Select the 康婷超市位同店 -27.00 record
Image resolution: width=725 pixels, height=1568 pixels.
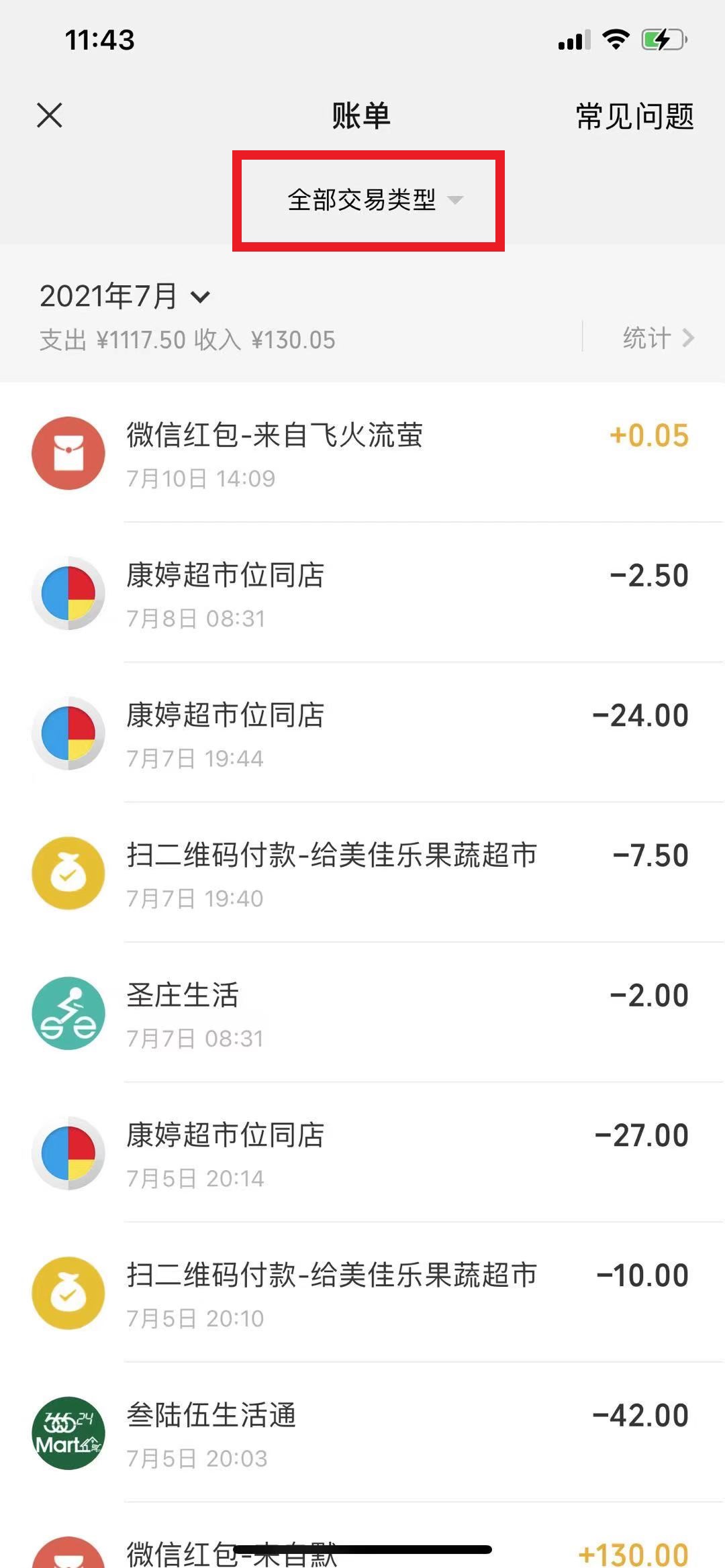pos(362,1153)
